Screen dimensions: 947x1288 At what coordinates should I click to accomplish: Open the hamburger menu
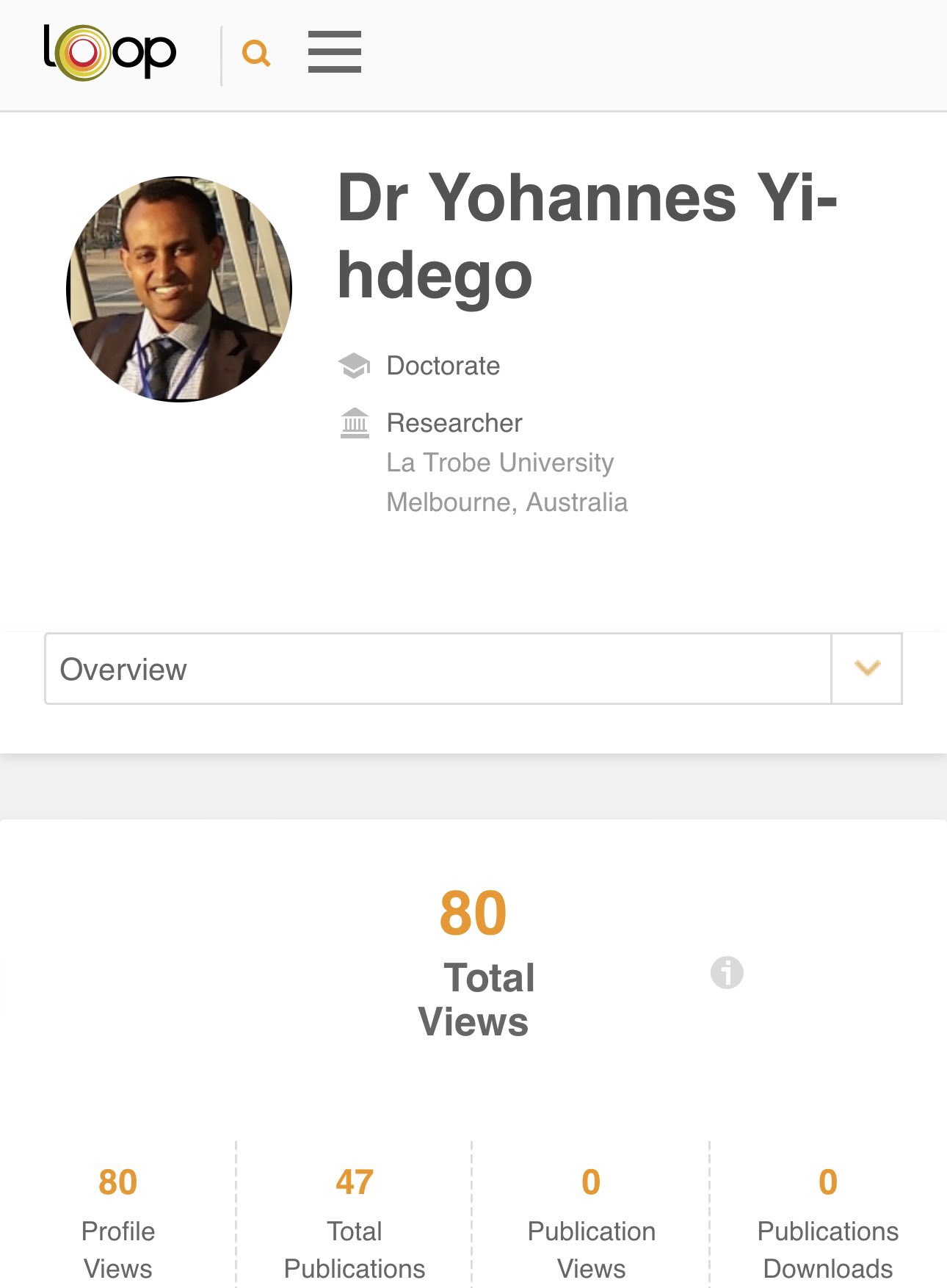pyautogui.click(x=334, y=52)
